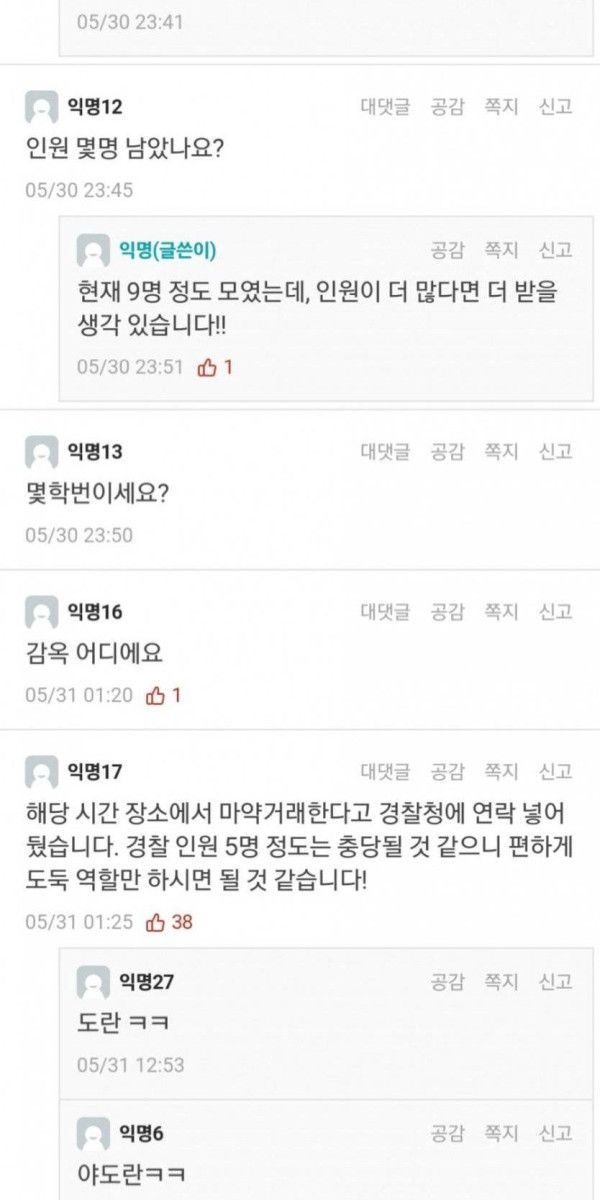Viewport: 600px width, 1200px height.
Task: Give 공감 to 익명16's comment
Action: tap(447, 611)
